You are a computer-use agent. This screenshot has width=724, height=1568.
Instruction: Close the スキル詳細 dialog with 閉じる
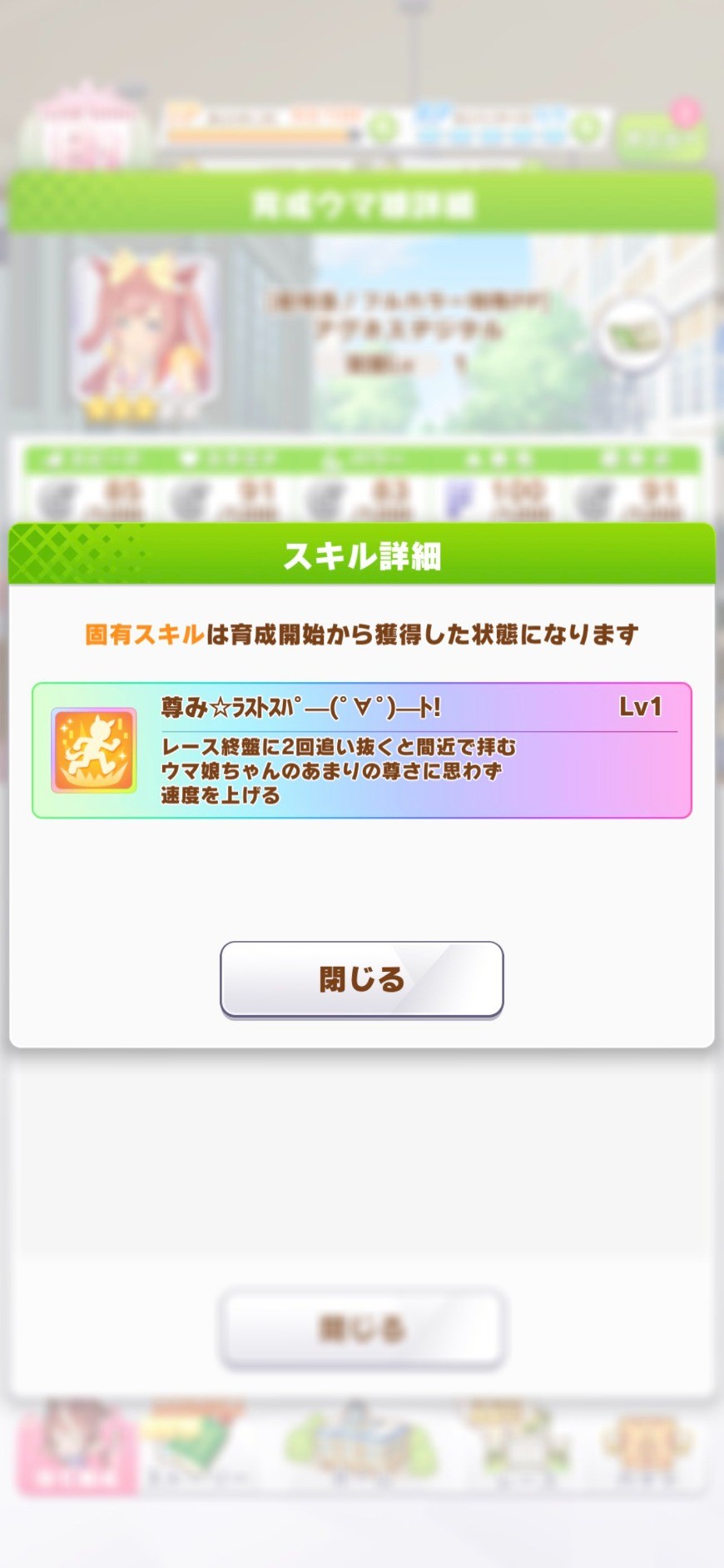click(x=362, y=979)
